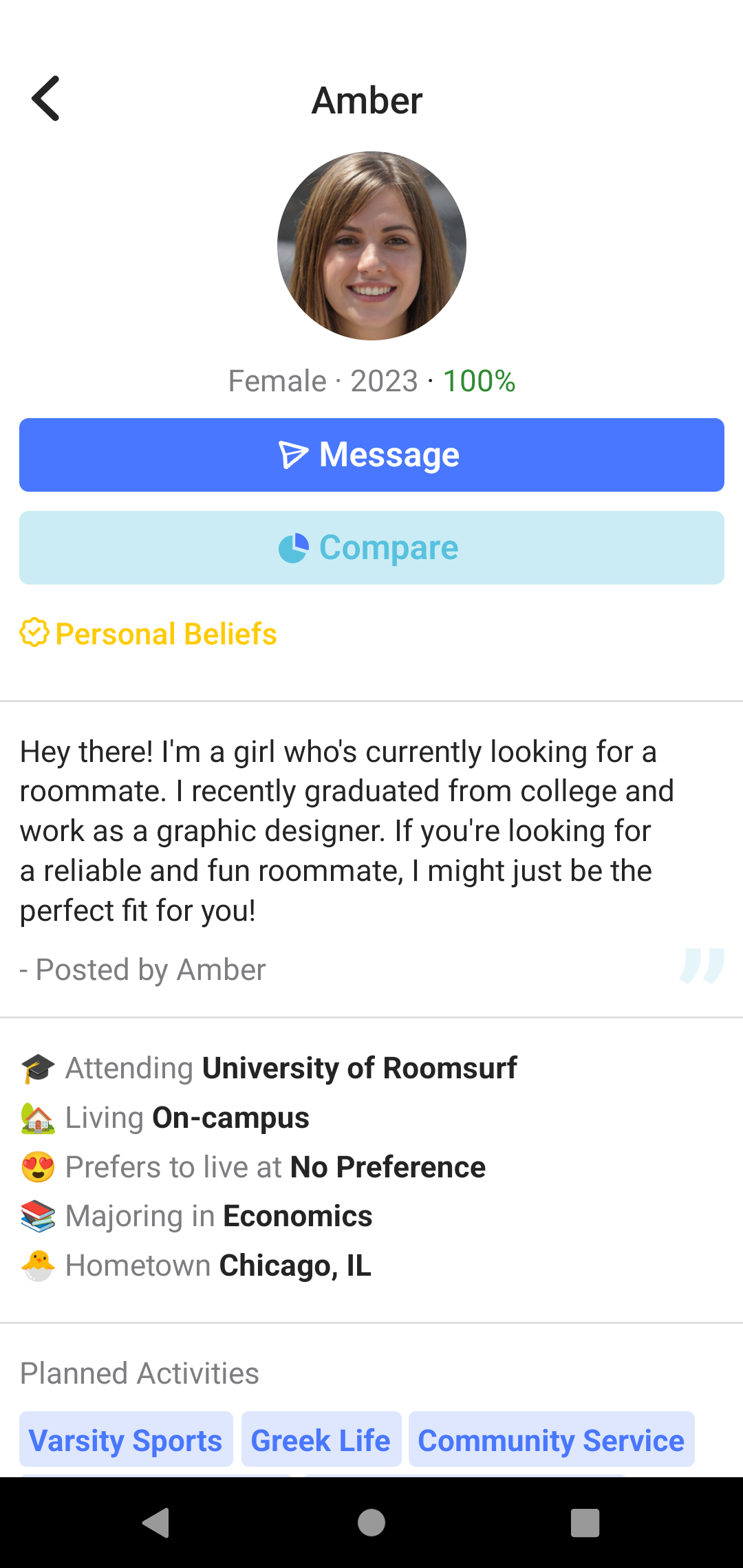Open Amber's profile photo
The width and height of the screenshot is (743, 1568).
coord(371,246)
